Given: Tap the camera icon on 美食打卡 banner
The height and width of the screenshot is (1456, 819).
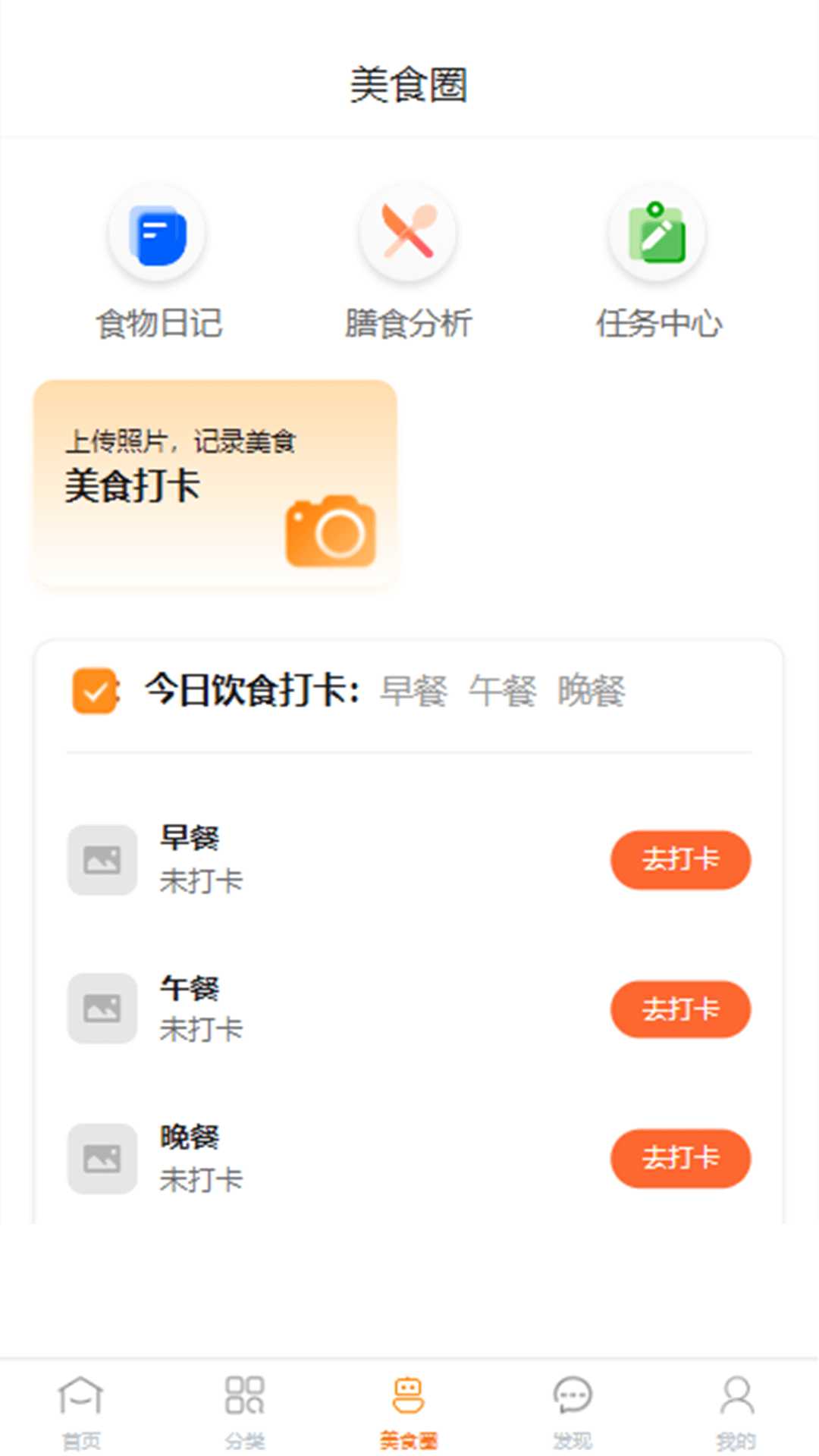Looking at the screenshot, I should pos(330,531).
